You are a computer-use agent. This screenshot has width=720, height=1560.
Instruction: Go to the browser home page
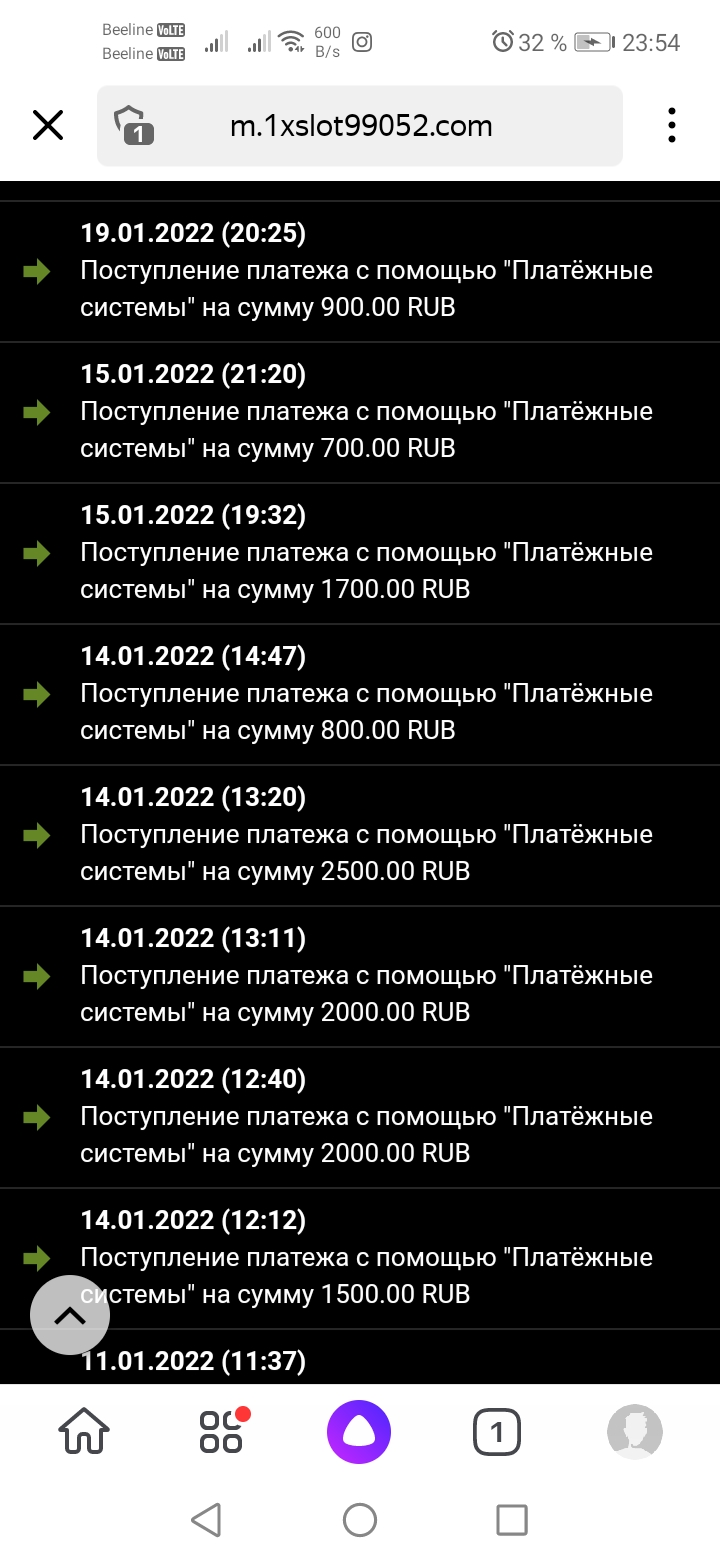85,1432
